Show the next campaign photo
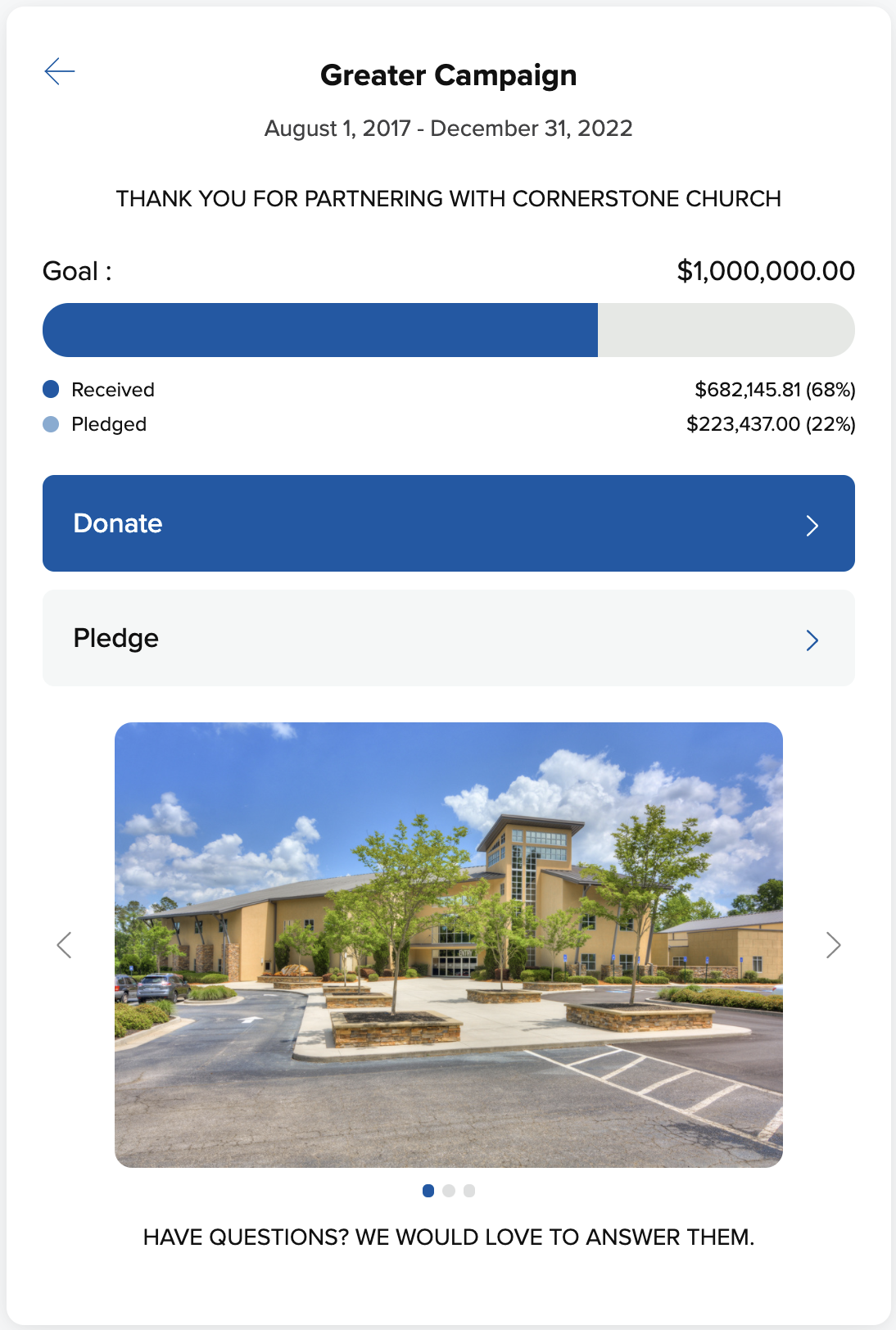The image size is (896, 1330). (833, 945)
